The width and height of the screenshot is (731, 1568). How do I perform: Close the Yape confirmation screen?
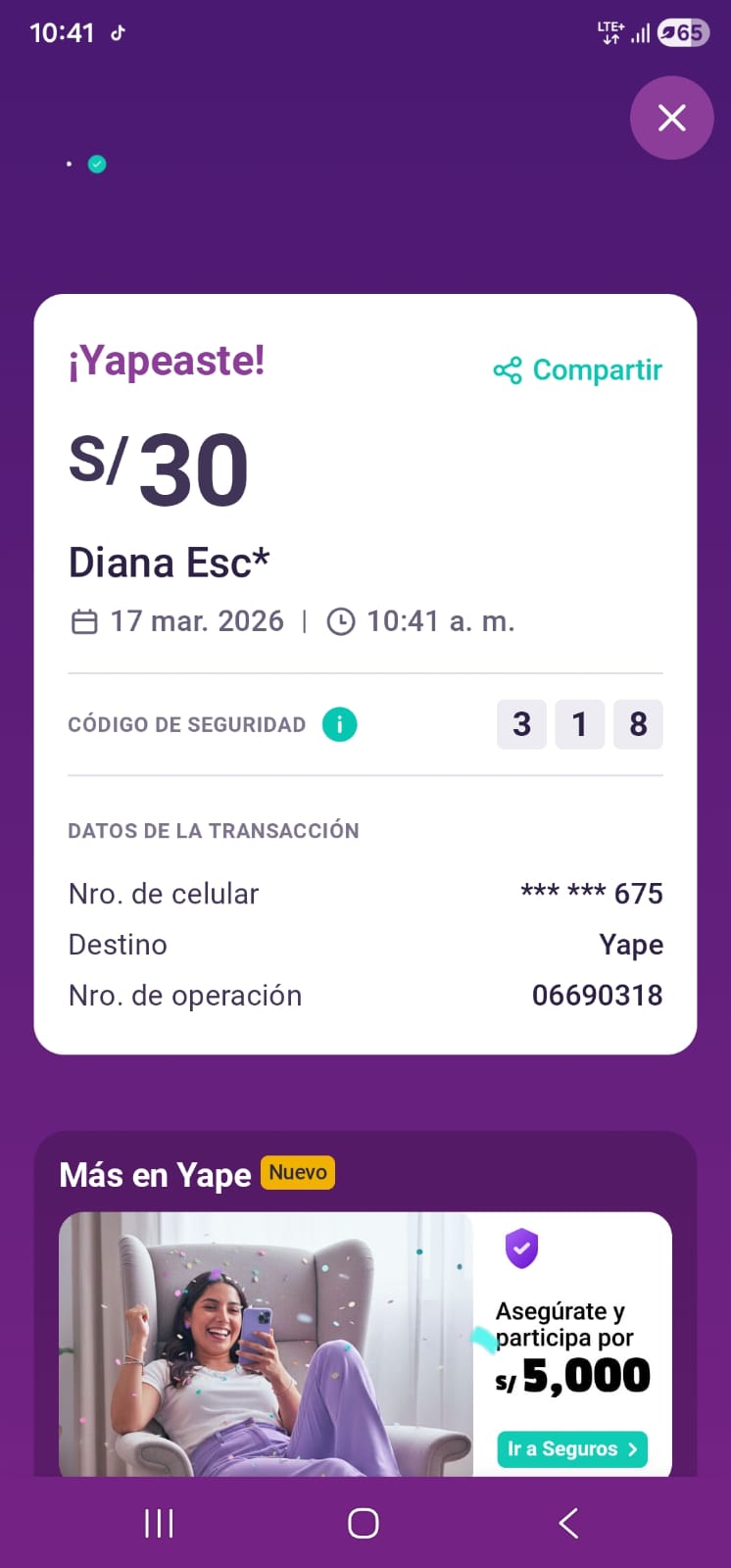coord(671,118)
